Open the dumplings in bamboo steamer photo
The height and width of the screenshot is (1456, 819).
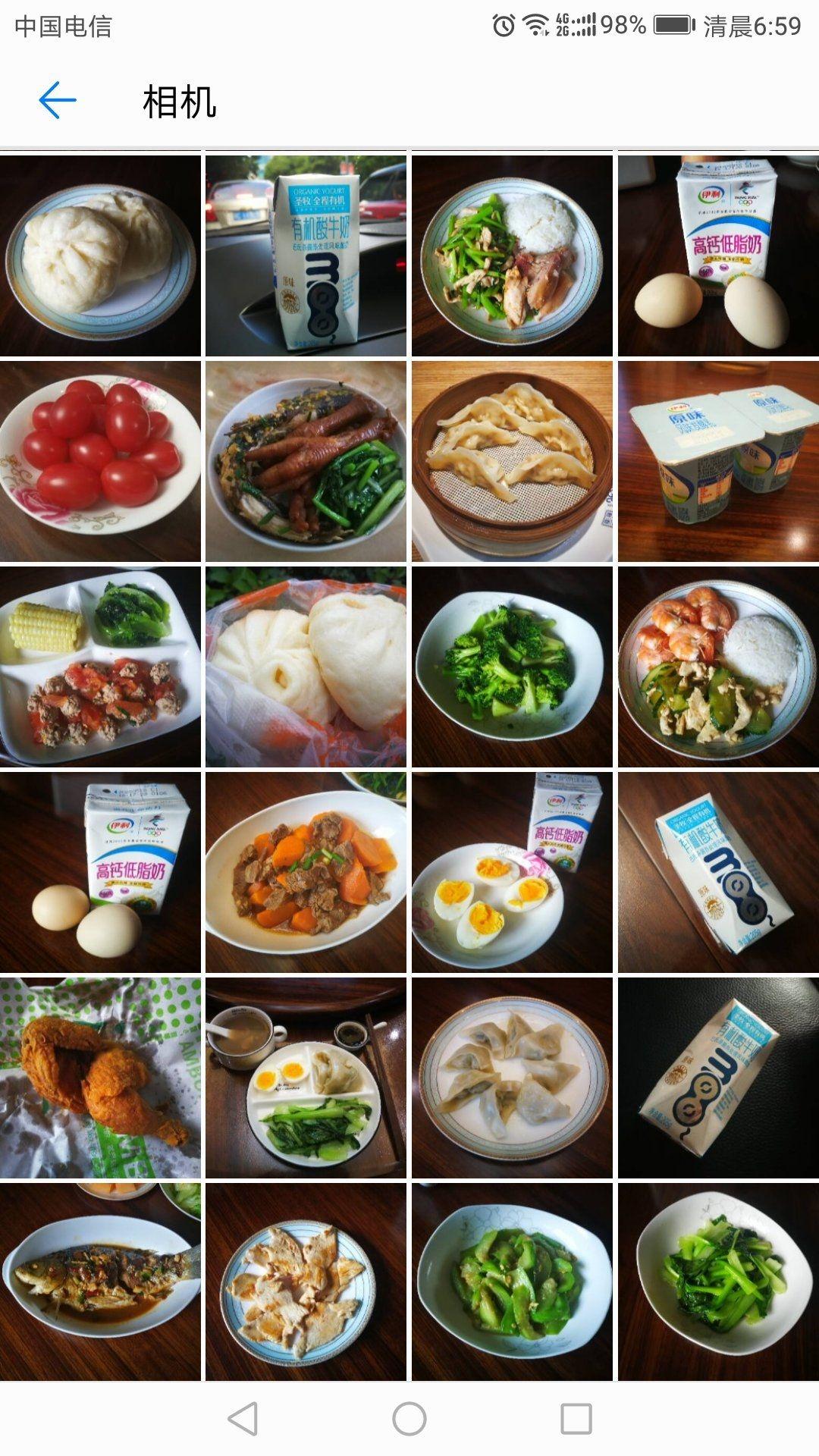click(512, 461)
